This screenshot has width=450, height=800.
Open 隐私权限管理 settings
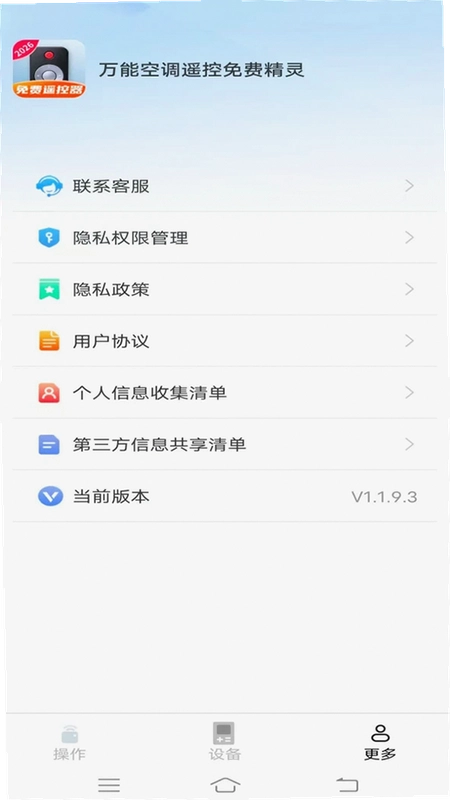tap(224, 238)
